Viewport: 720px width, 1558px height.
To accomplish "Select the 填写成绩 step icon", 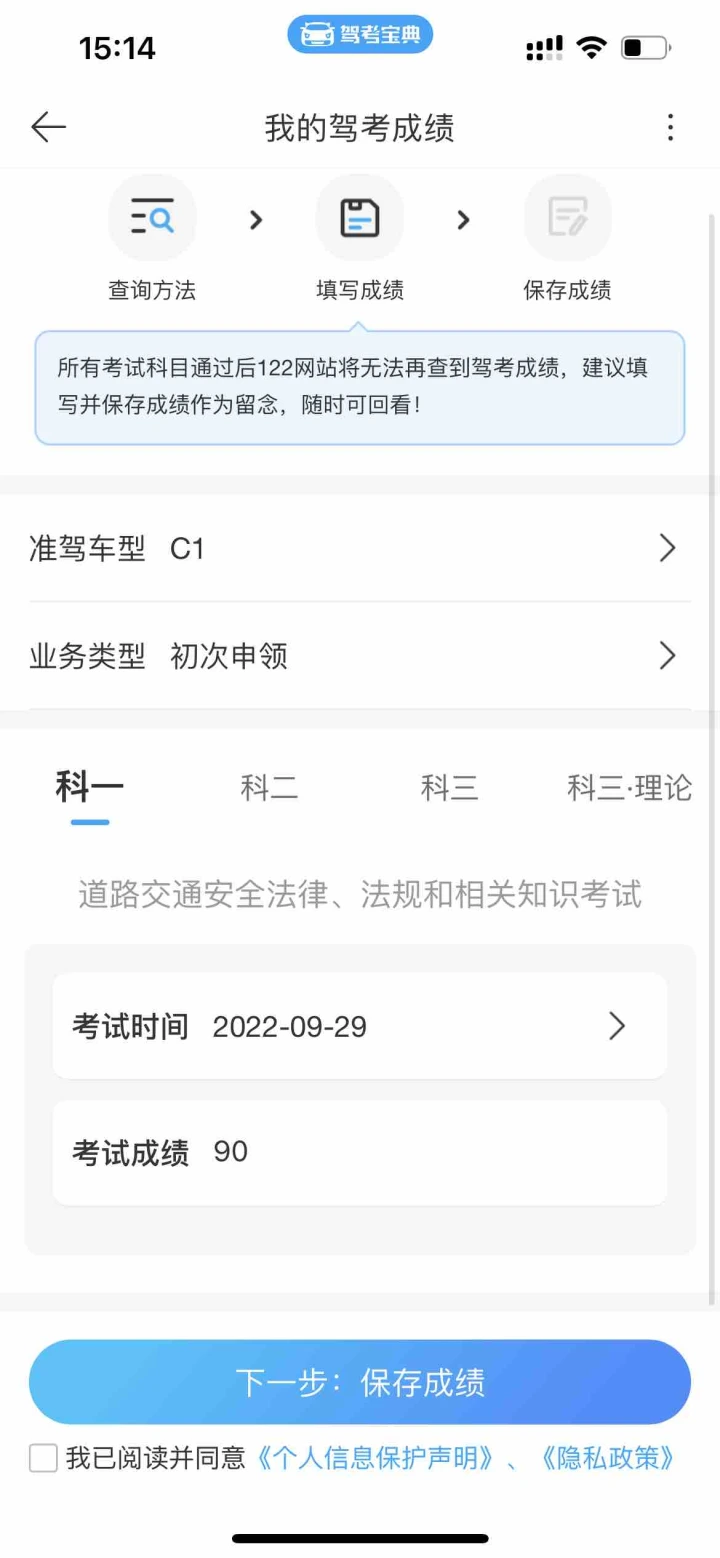I will [360, 218].
